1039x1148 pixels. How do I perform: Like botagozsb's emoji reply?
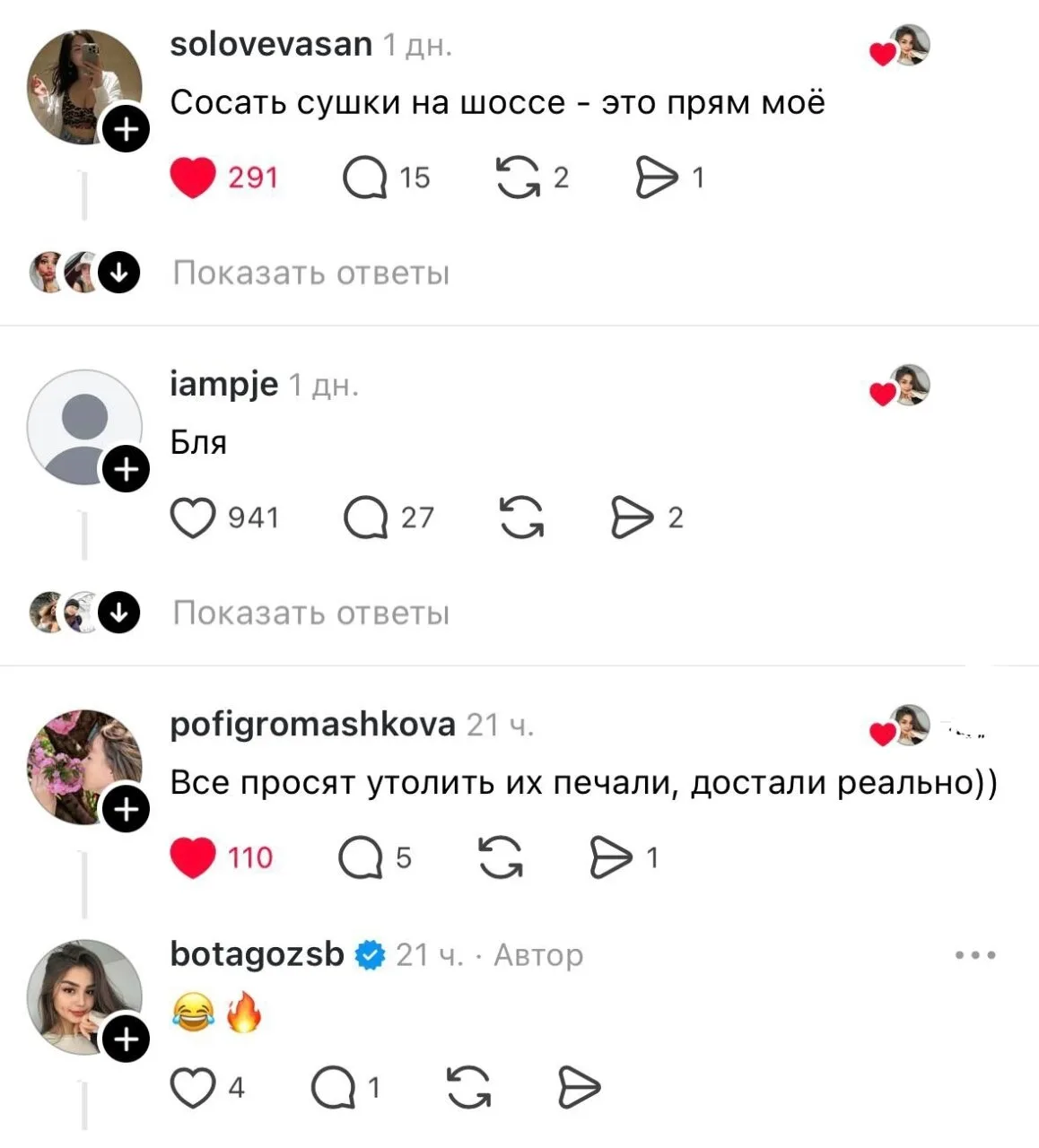click(x=193, y=1088)
